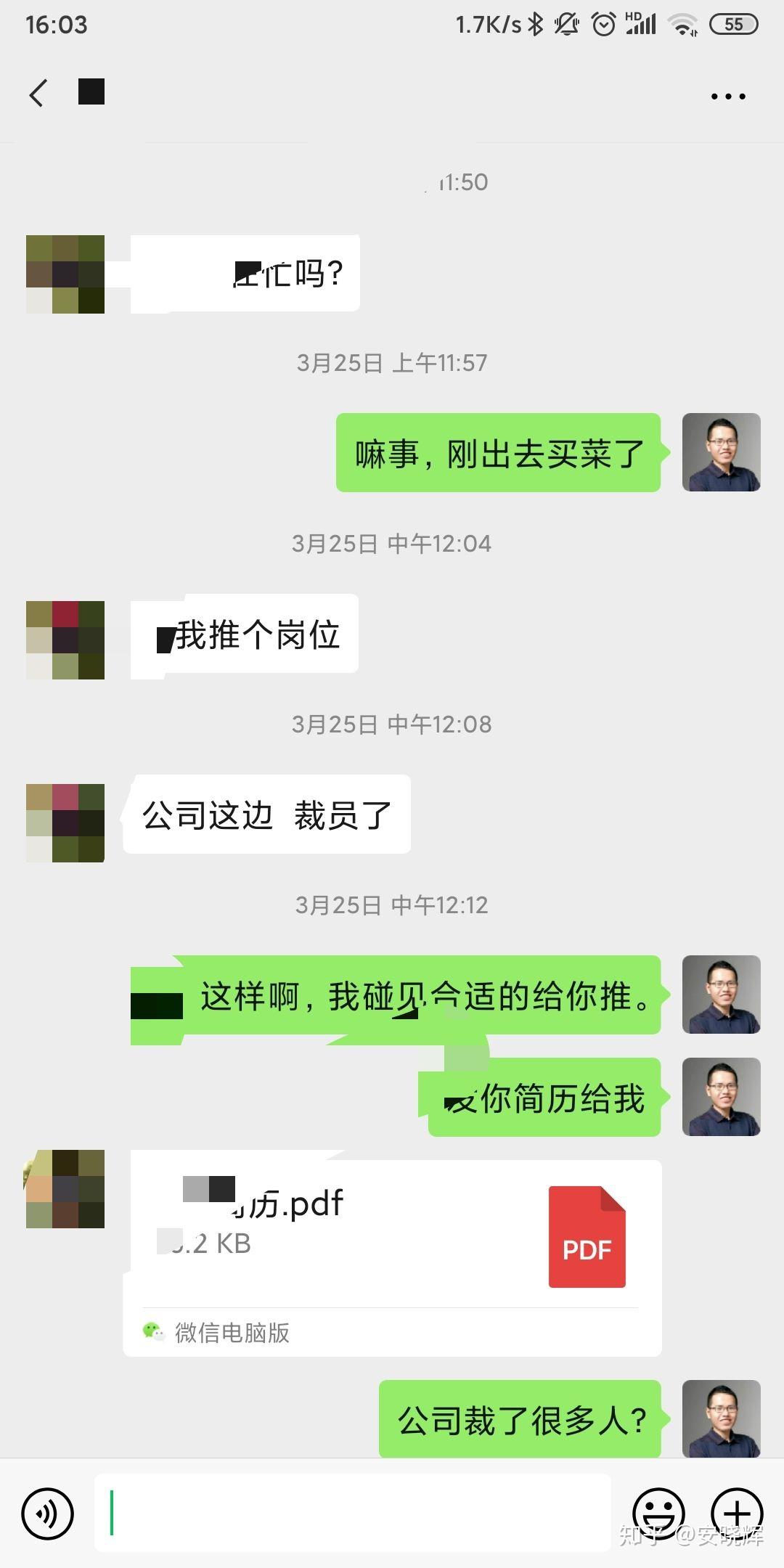The width and height of the screenshot is (784, 1568).
Task: Focus the message text input field
Action: click(x=353, y=1514)
